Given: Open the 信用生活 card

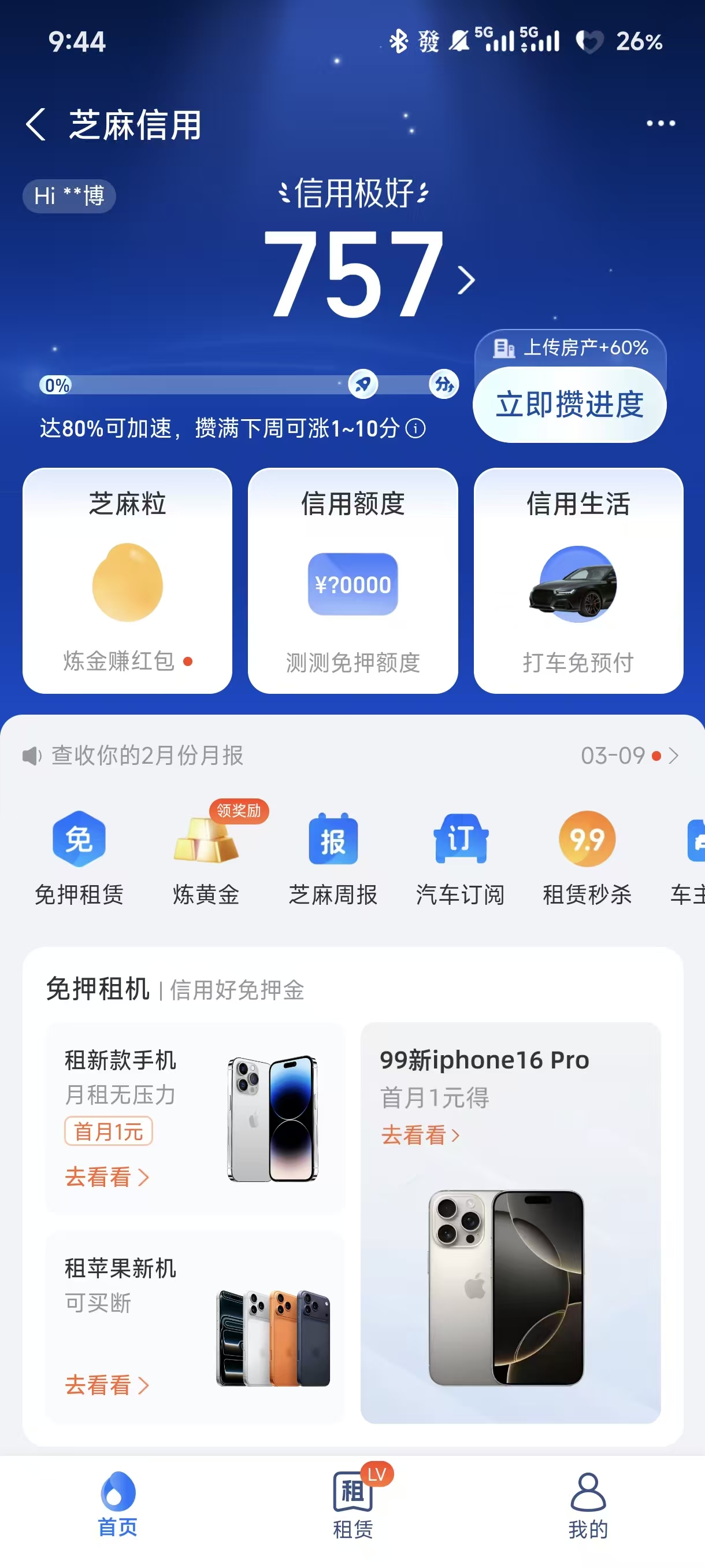Looking at the screenshot, I should [x=578, y=580].
